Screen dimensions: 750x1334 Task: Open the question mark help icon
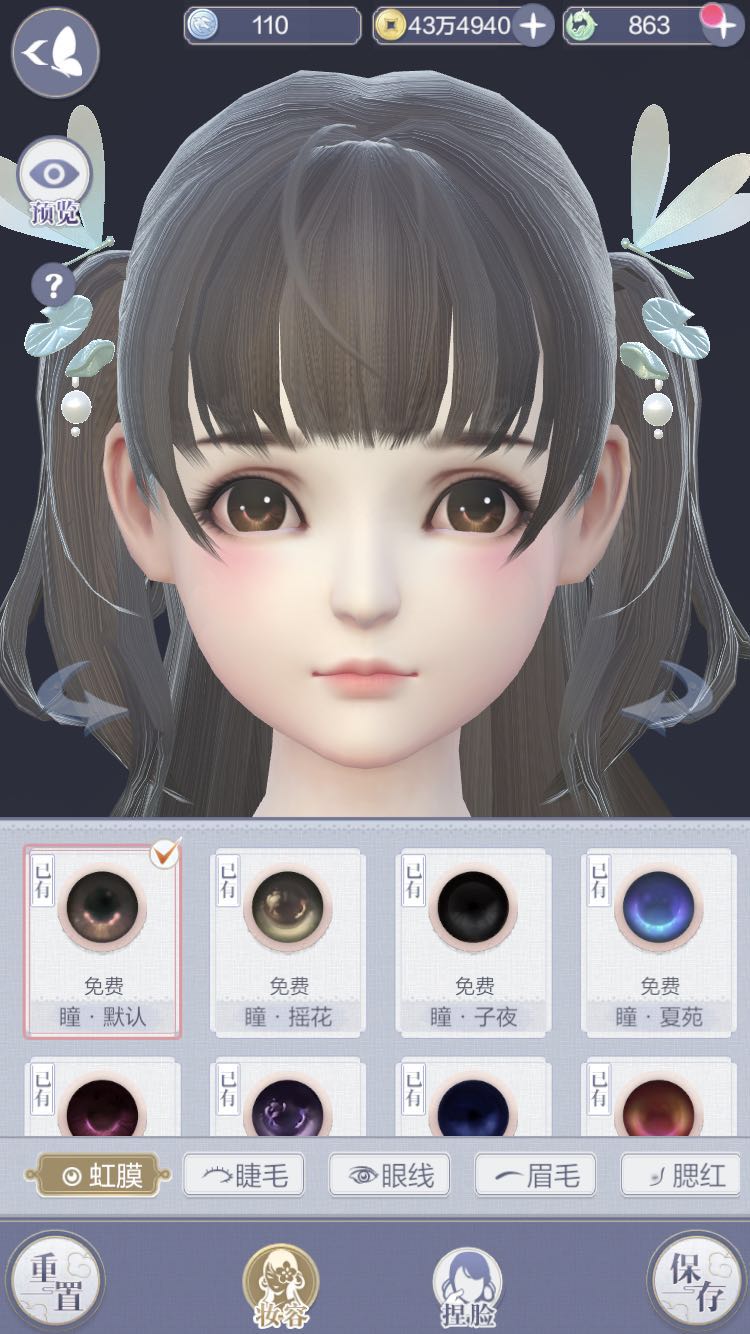[54, 286]
